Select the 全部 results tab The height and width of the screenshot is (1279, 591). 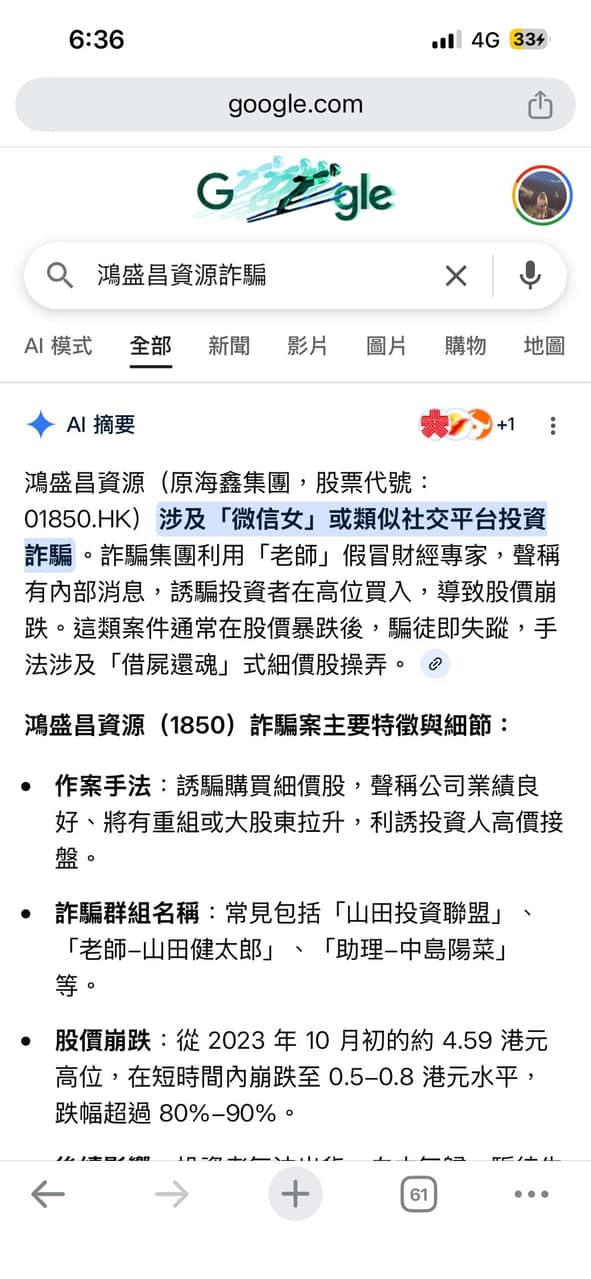[151, 346]
